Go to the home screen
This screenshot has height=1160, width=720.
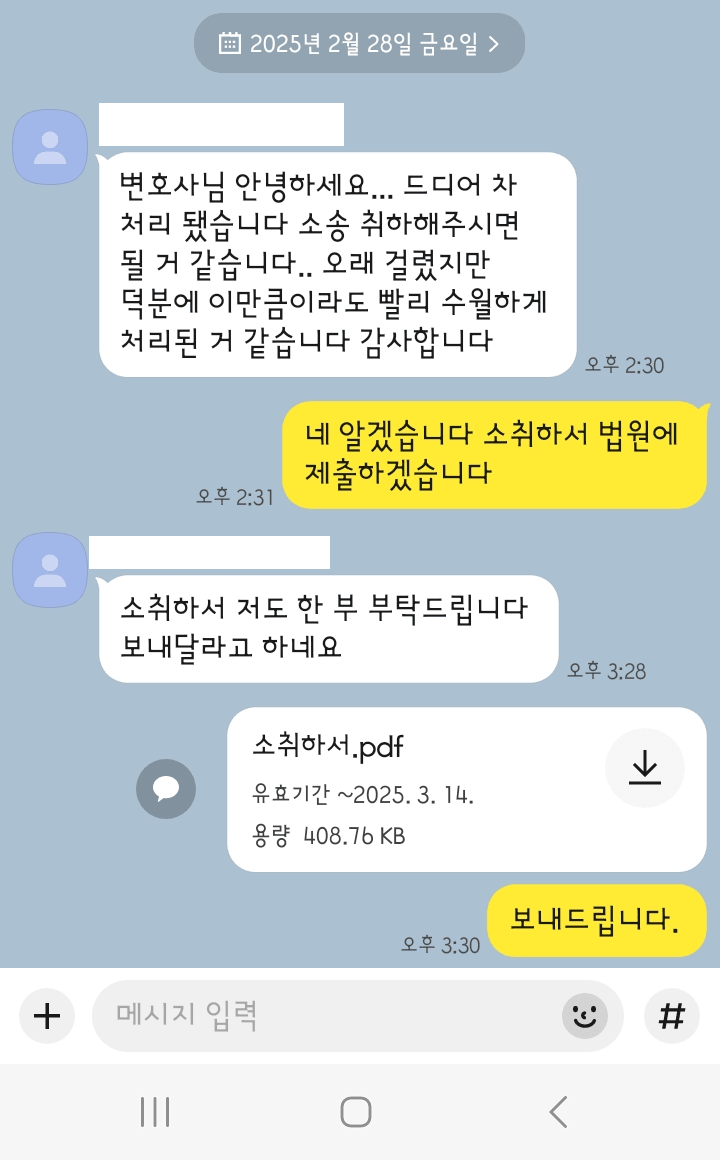pyautogui.click(x=356, y=1112)
